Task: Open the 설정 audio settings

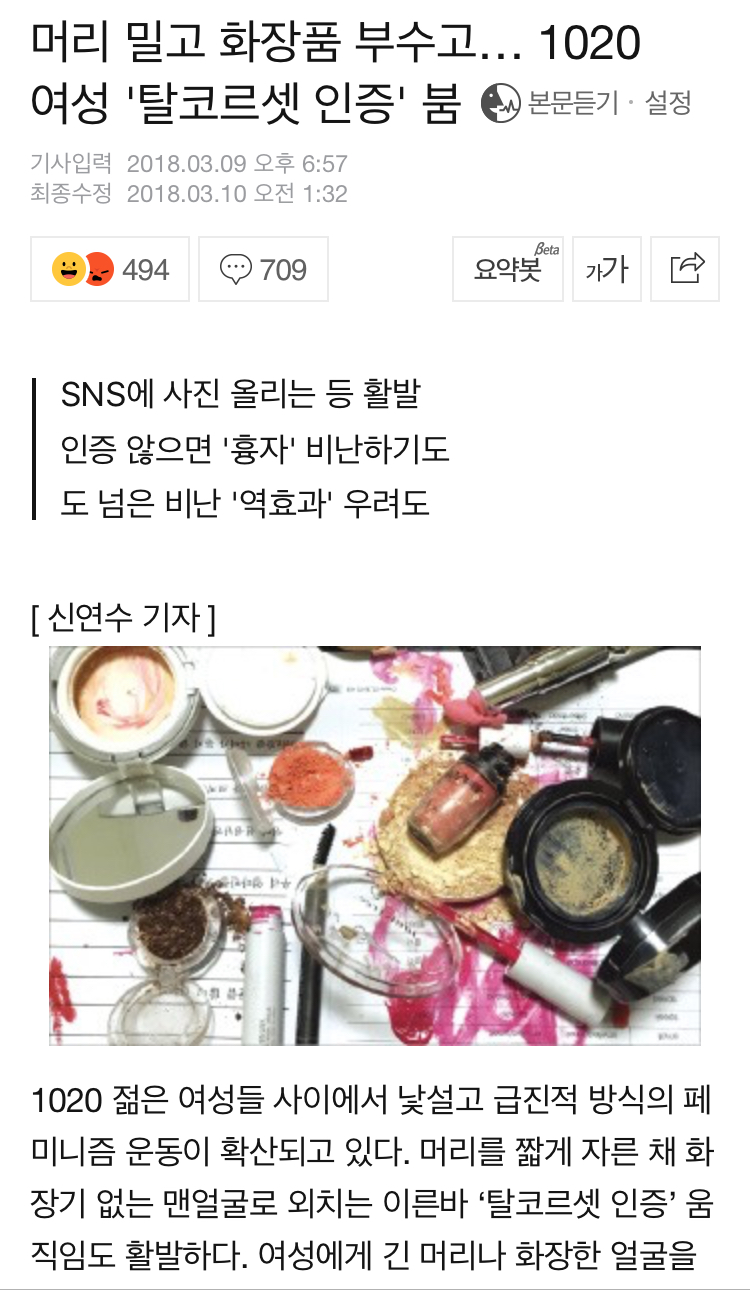Action: click(x=668, y=103)
